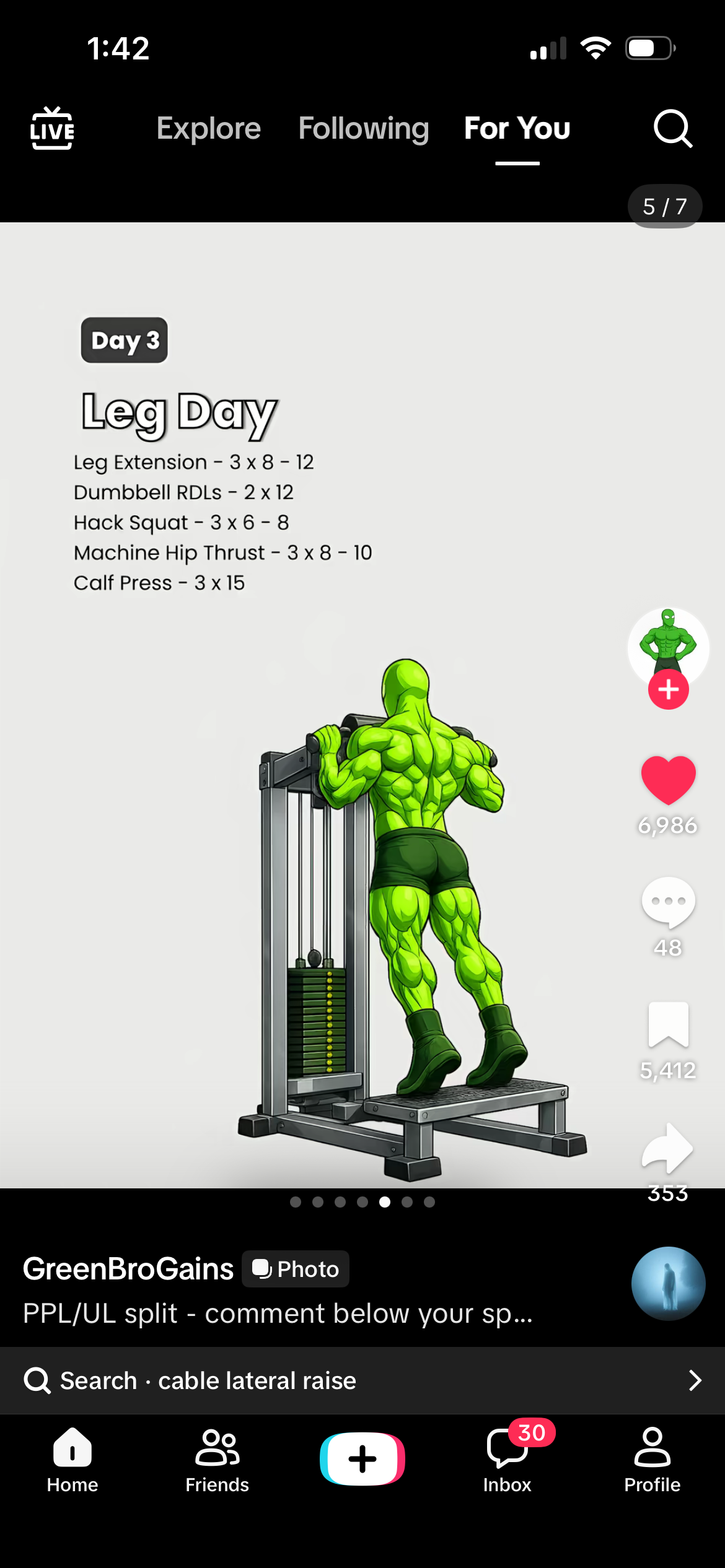Image resolution: width=725 pixels, height=1568 pixels.
Task: Switch to the Explore tab
Action: click(209, 129)
